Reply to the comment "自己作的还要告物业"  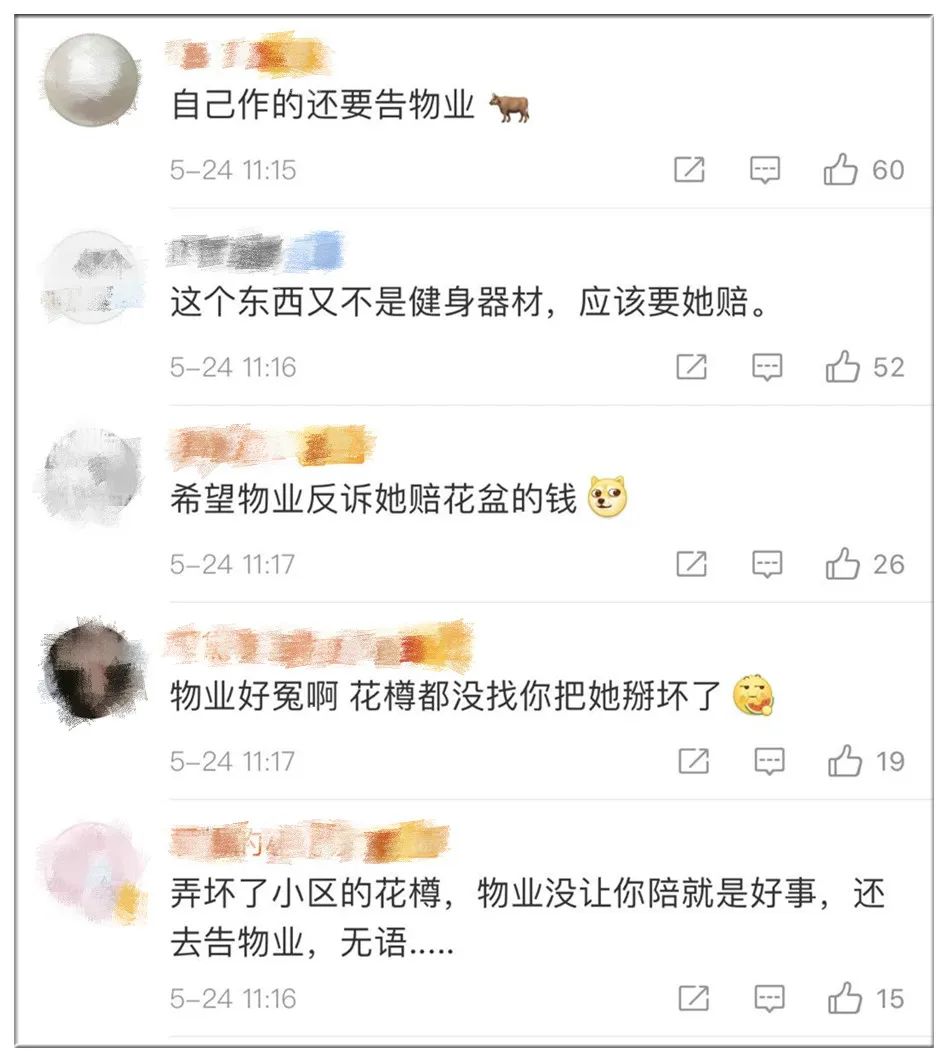tap(765, 171)
